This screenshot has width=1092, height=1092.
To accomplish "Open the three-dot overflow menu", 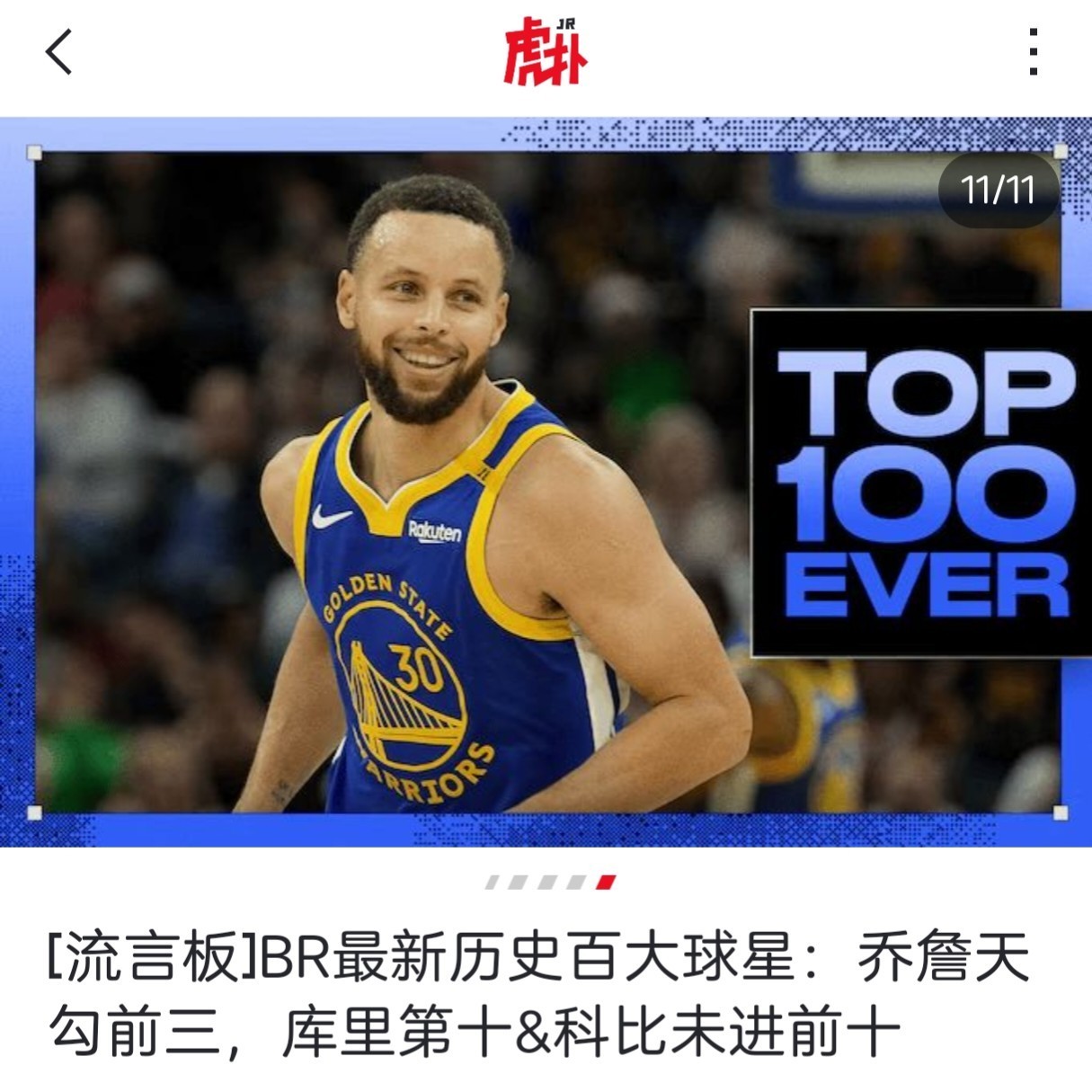I will (x=1034, y=52).
